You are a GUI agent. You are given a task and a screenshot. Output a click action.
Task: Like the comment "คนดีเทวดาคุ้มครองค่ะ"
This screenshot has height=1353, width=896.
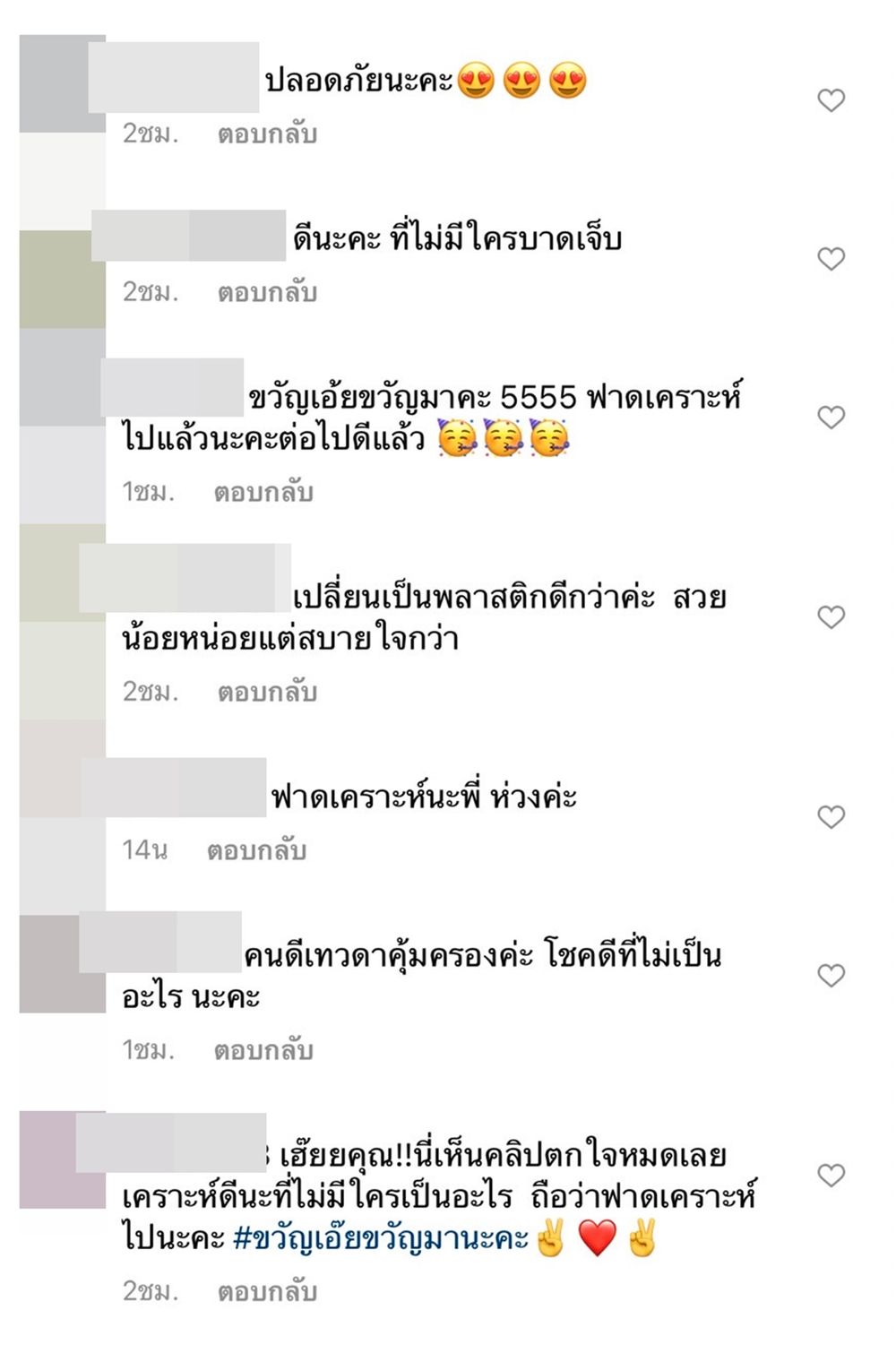pyautogui.click(x=831, y=976)
